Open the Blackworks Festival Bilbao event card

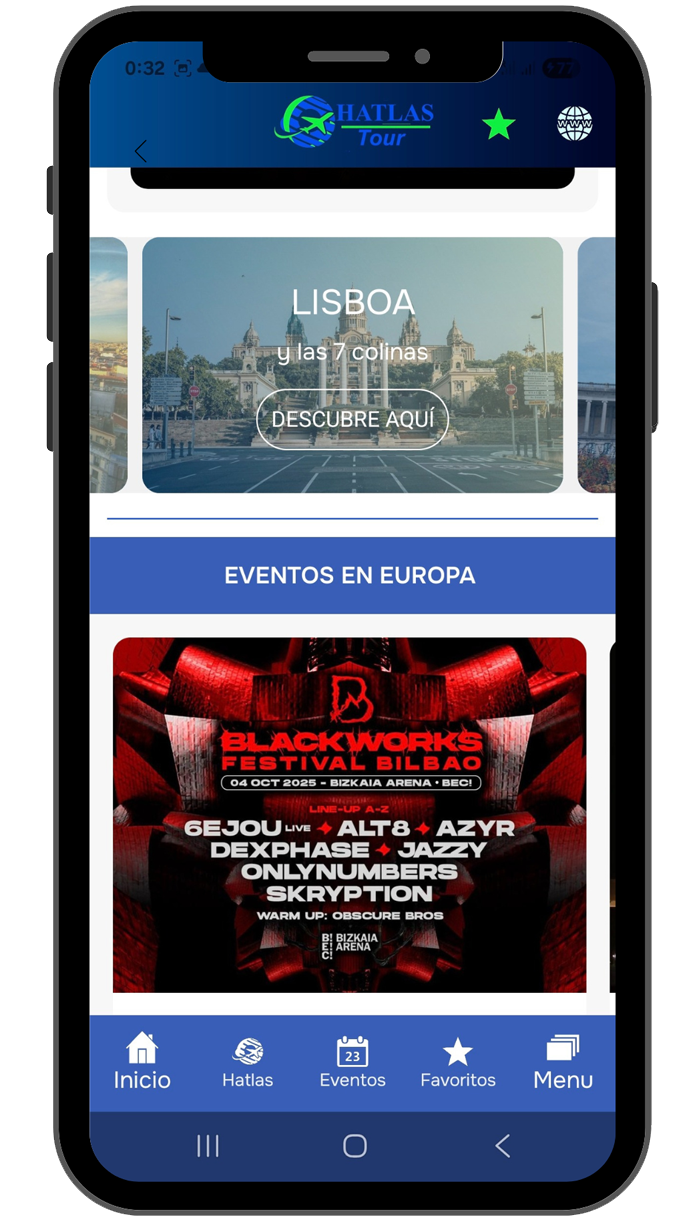350,814
